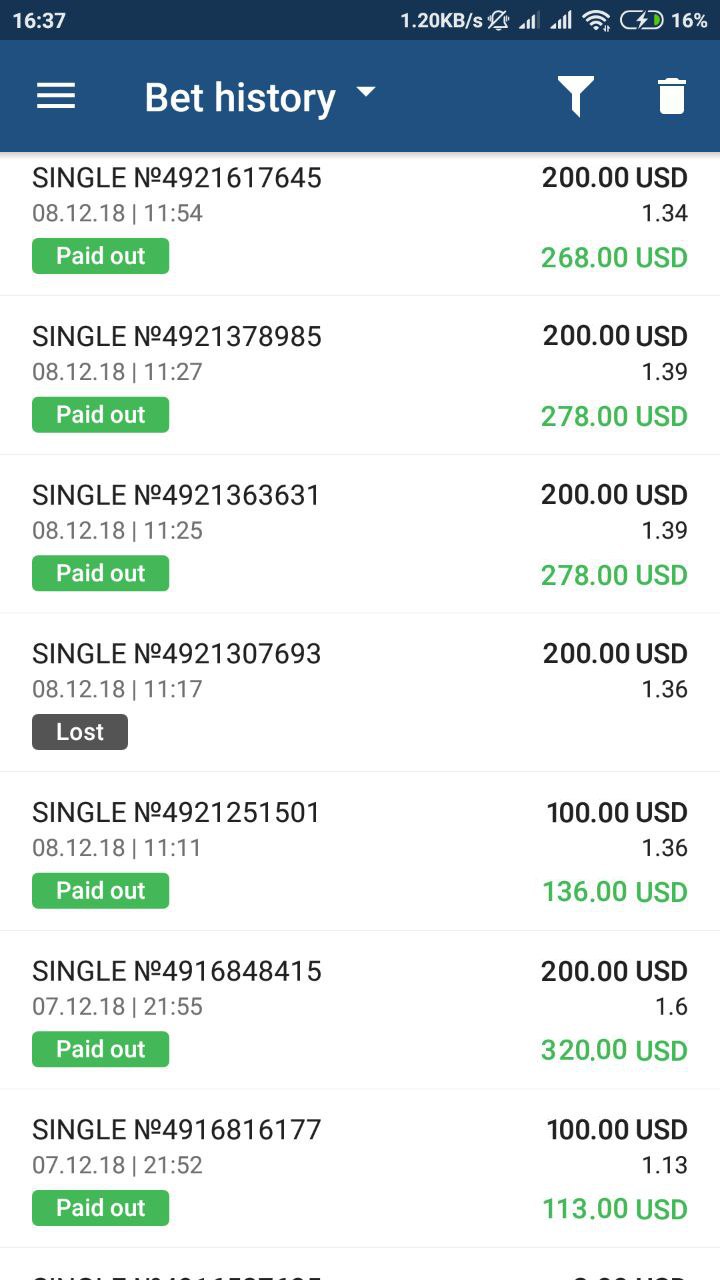
Task: Open bet №4921617645 details
Action: pos(360,224)
